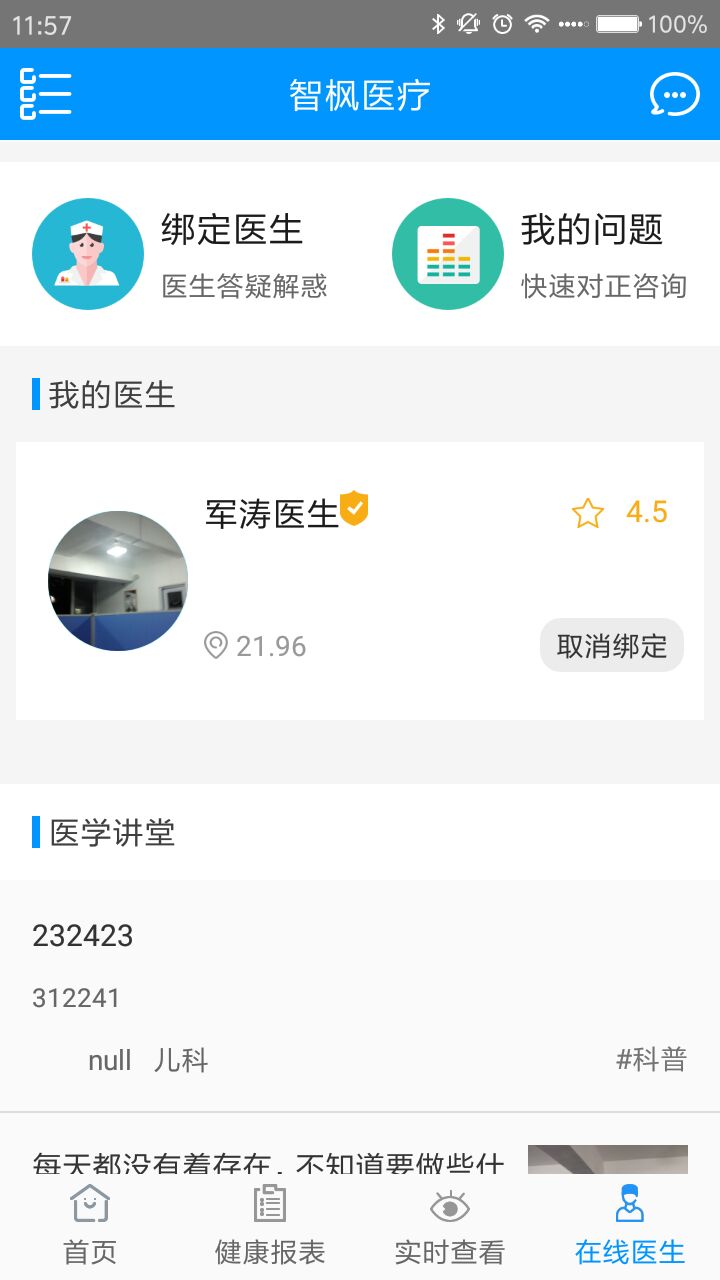View 我的问题 consultations
Screen dimensions: 720x1280
[x=540, y=254]
